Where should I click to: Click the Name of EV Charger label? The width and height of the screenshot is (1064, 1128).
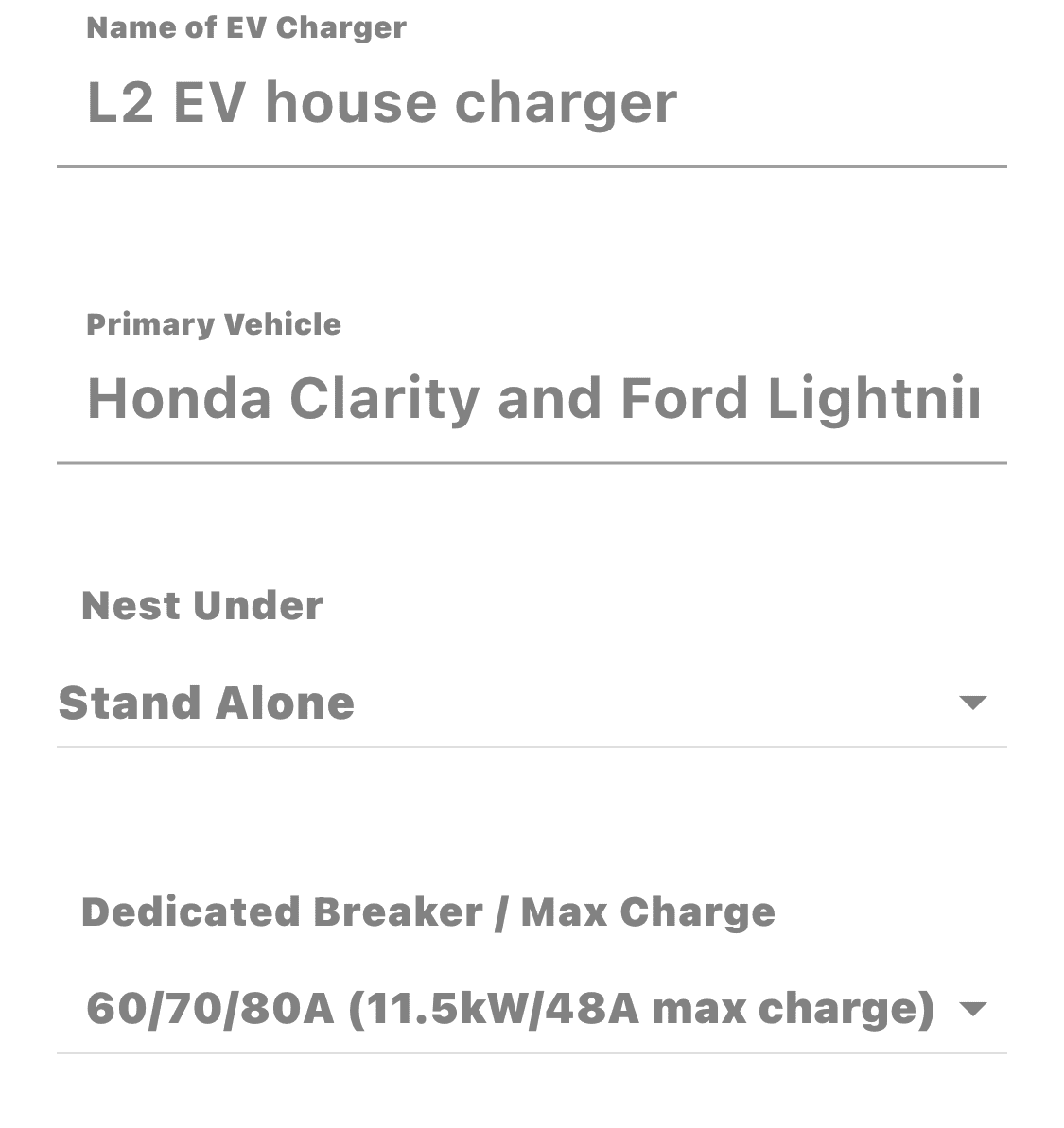[x=246, y=27]
